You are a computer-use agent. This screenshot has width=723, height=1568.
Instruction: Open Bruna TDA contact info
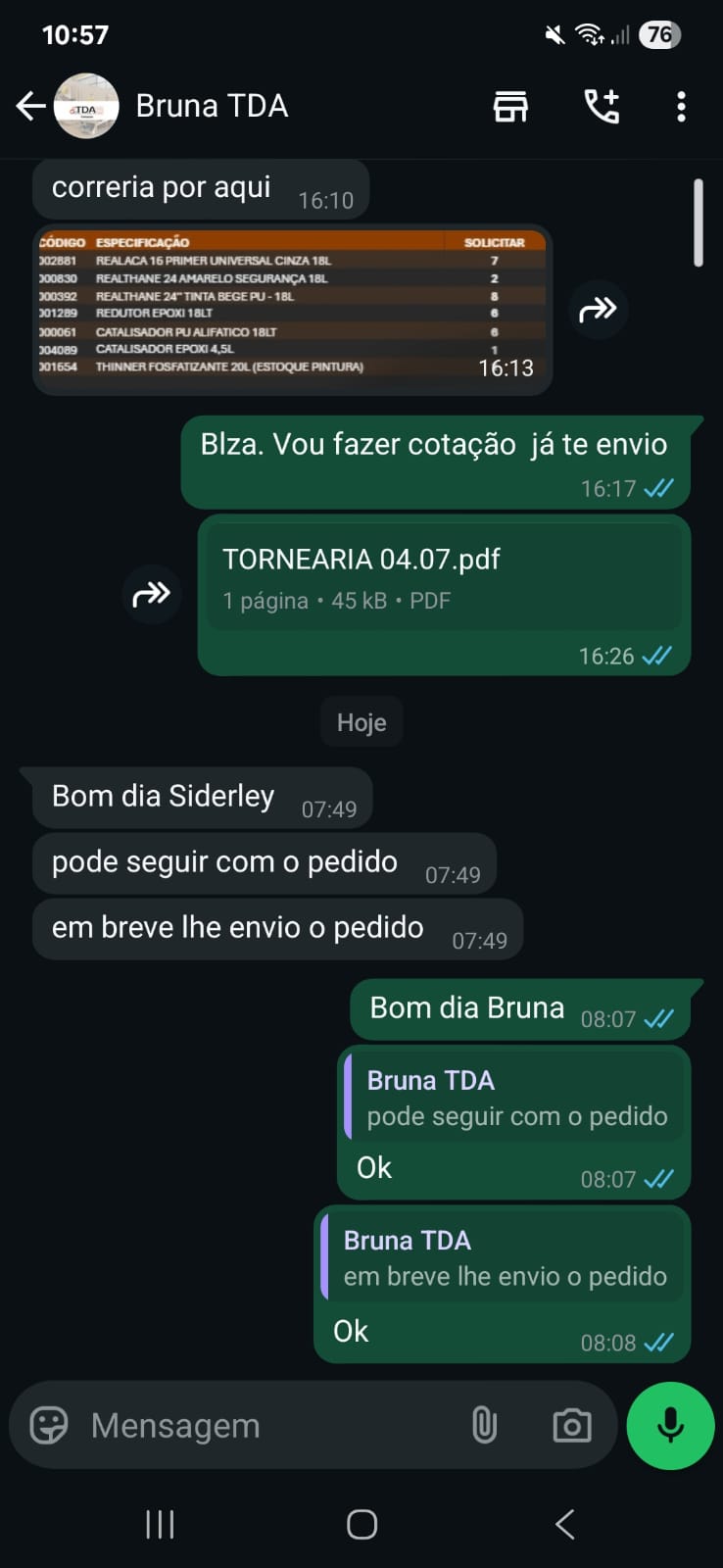212,106
